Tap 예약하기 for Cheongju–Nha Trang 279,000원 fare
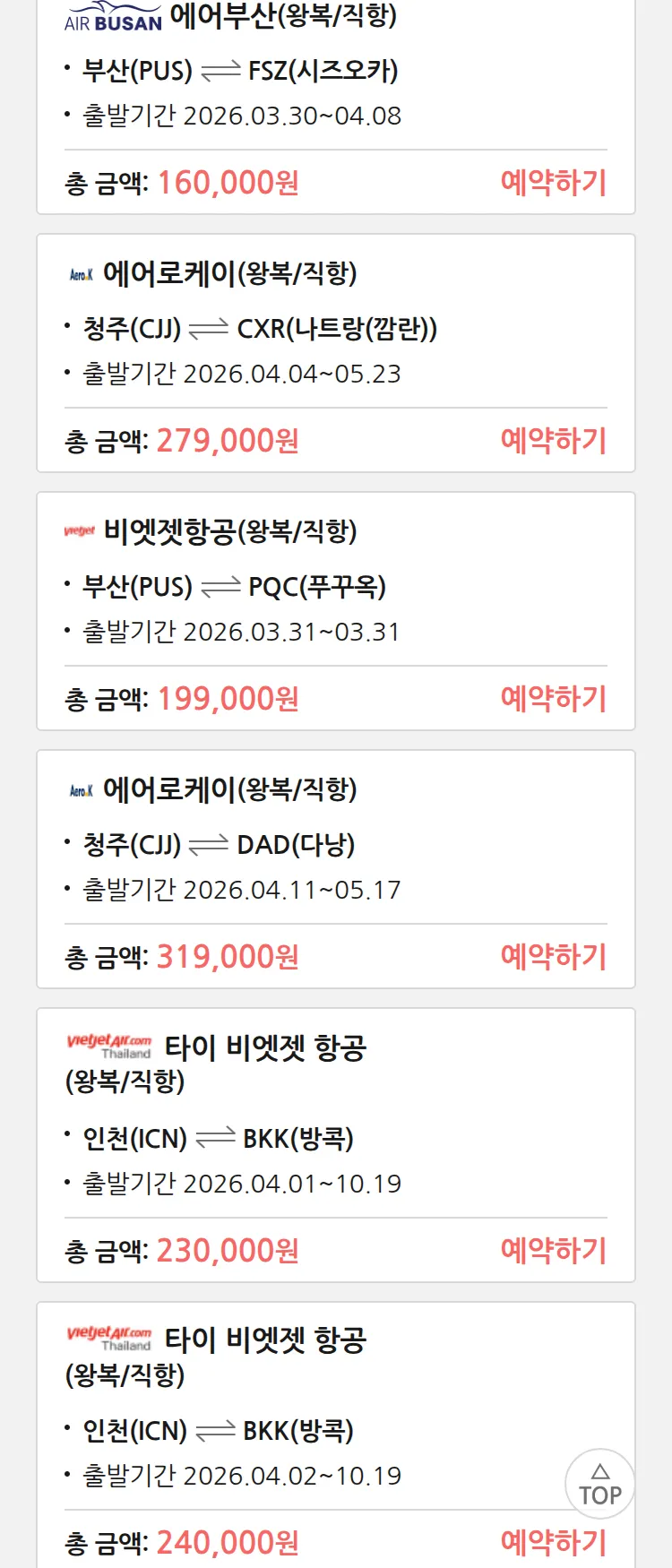This screenshot has height=1568, width=672. tap(553, 441)
